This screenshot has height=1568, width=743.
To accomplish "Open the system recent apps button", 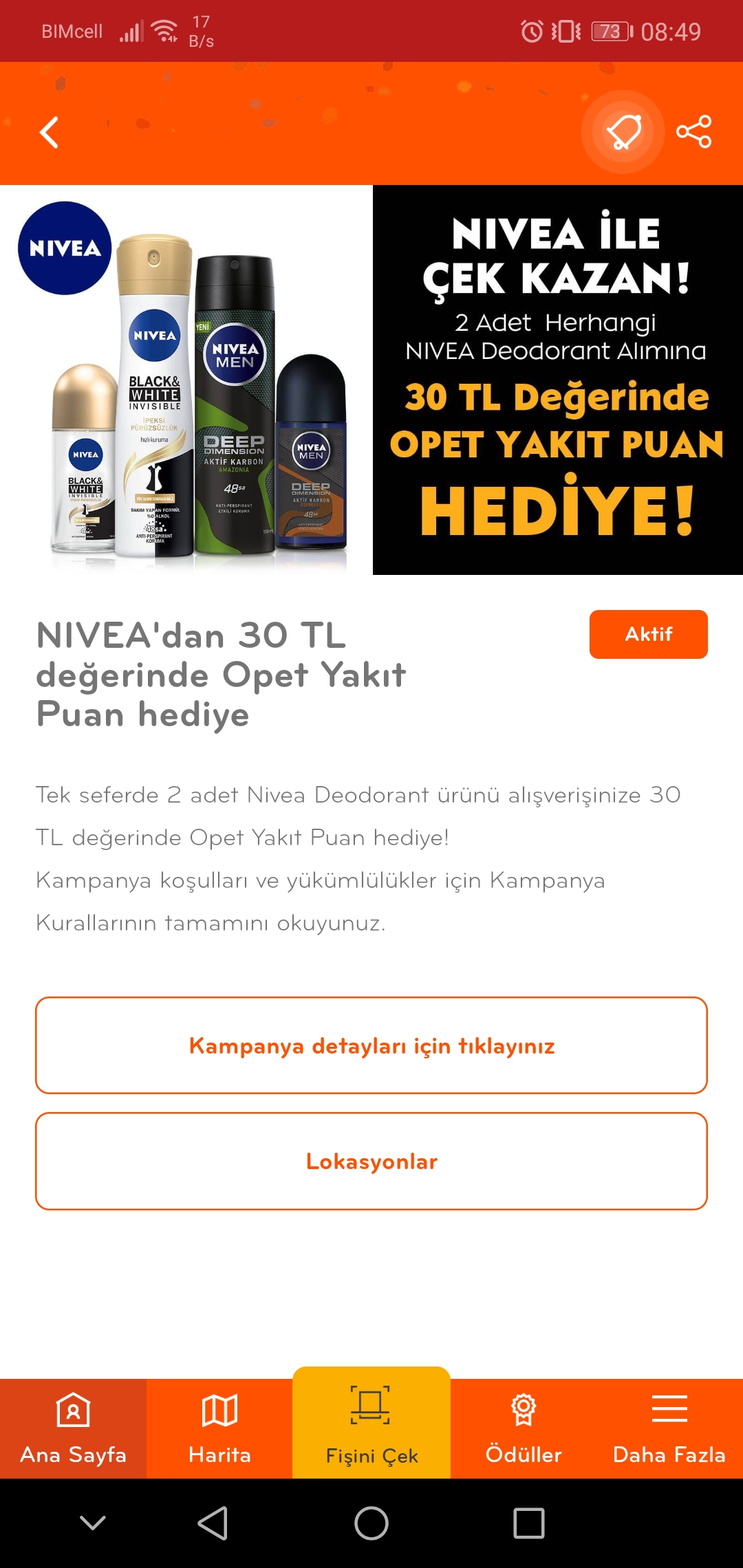I will coord(529,1523).
